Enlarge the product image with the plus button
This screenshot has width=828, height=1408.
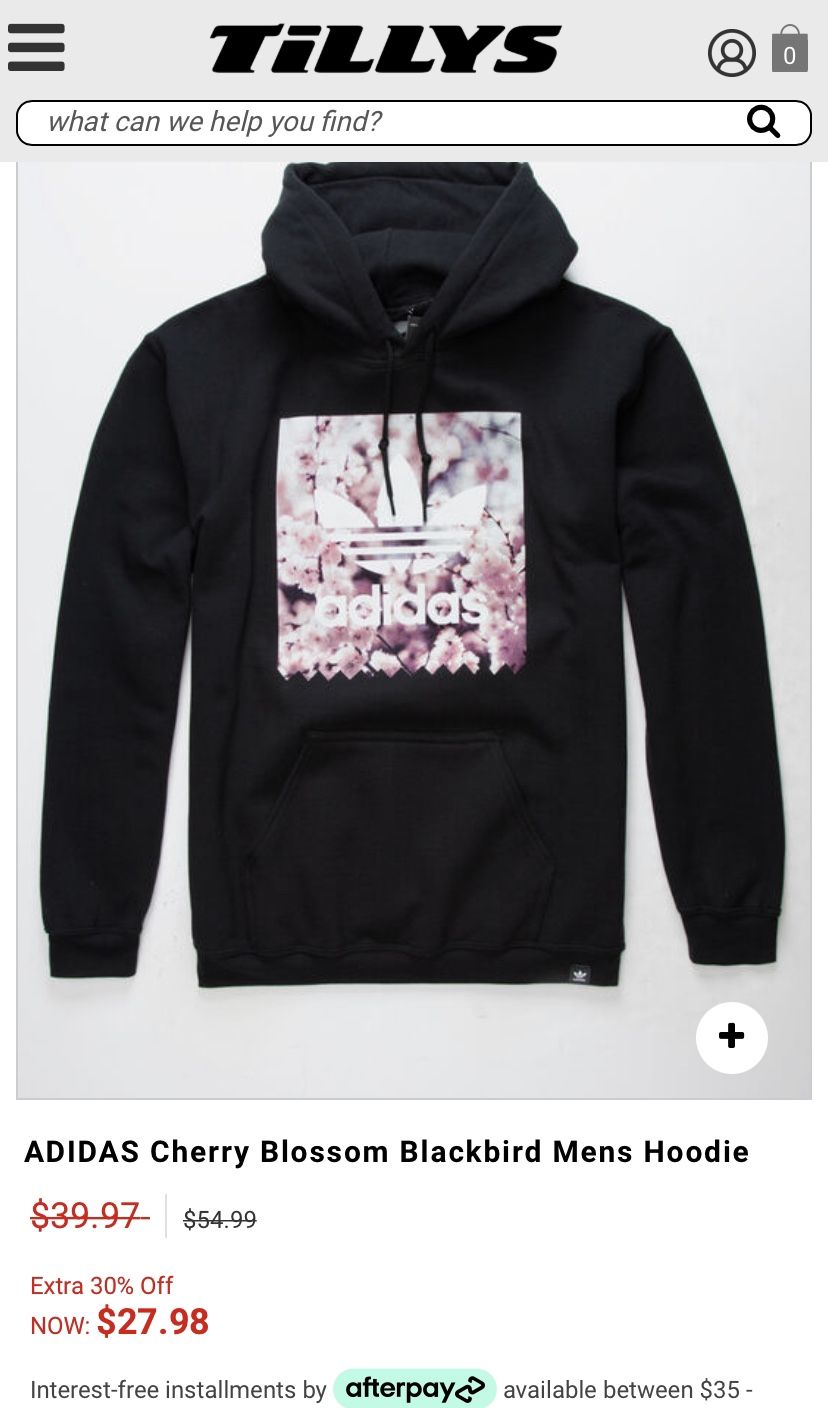tap(732, 1037)
